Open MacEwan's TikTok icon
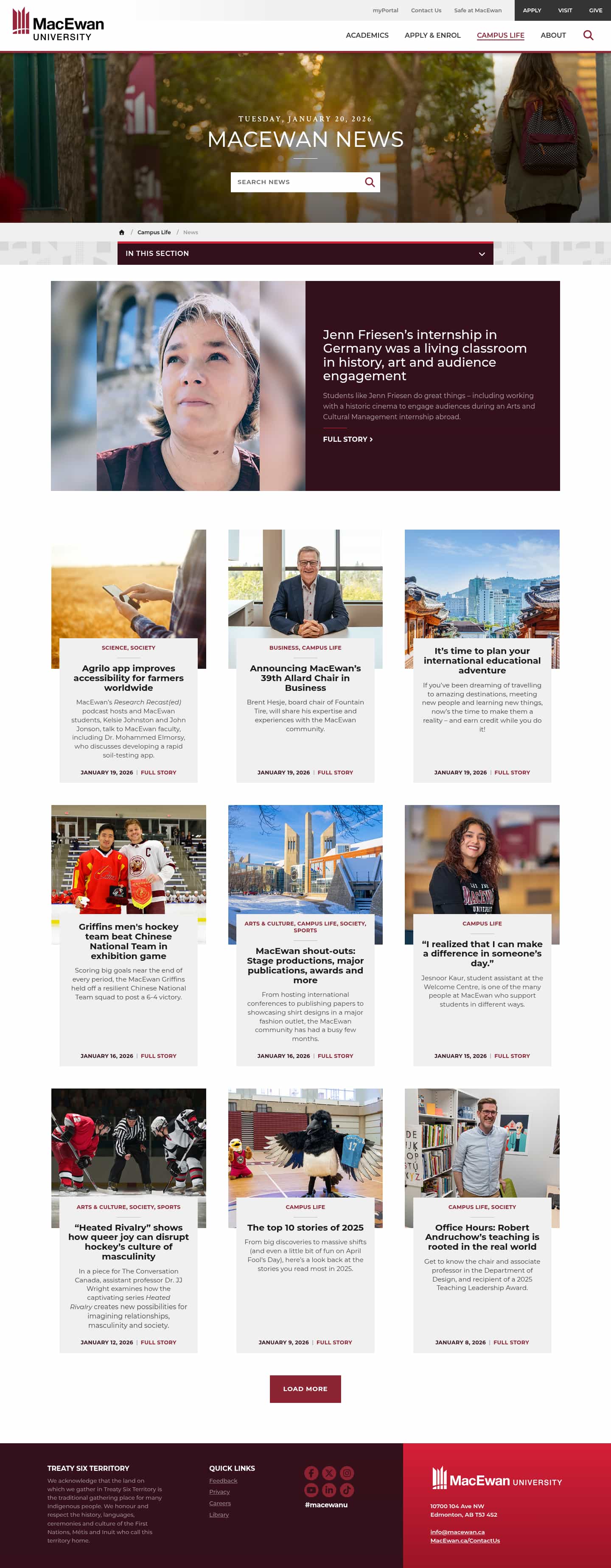This screenshot has width=611, height=1568. click(347, 1490)
